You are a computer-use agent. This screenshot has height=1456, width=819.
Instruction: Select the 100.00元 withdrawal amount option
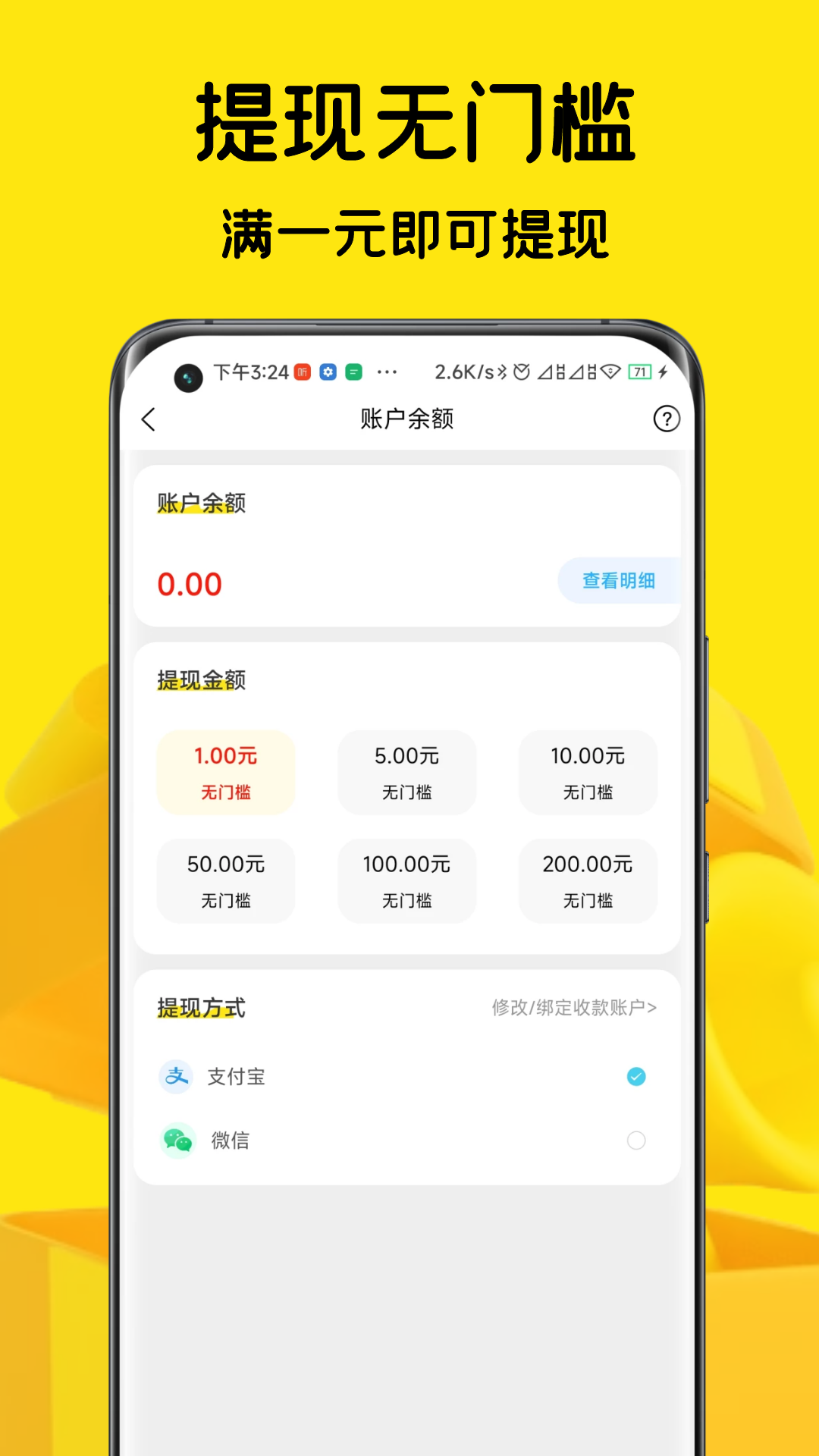point(406,880)
